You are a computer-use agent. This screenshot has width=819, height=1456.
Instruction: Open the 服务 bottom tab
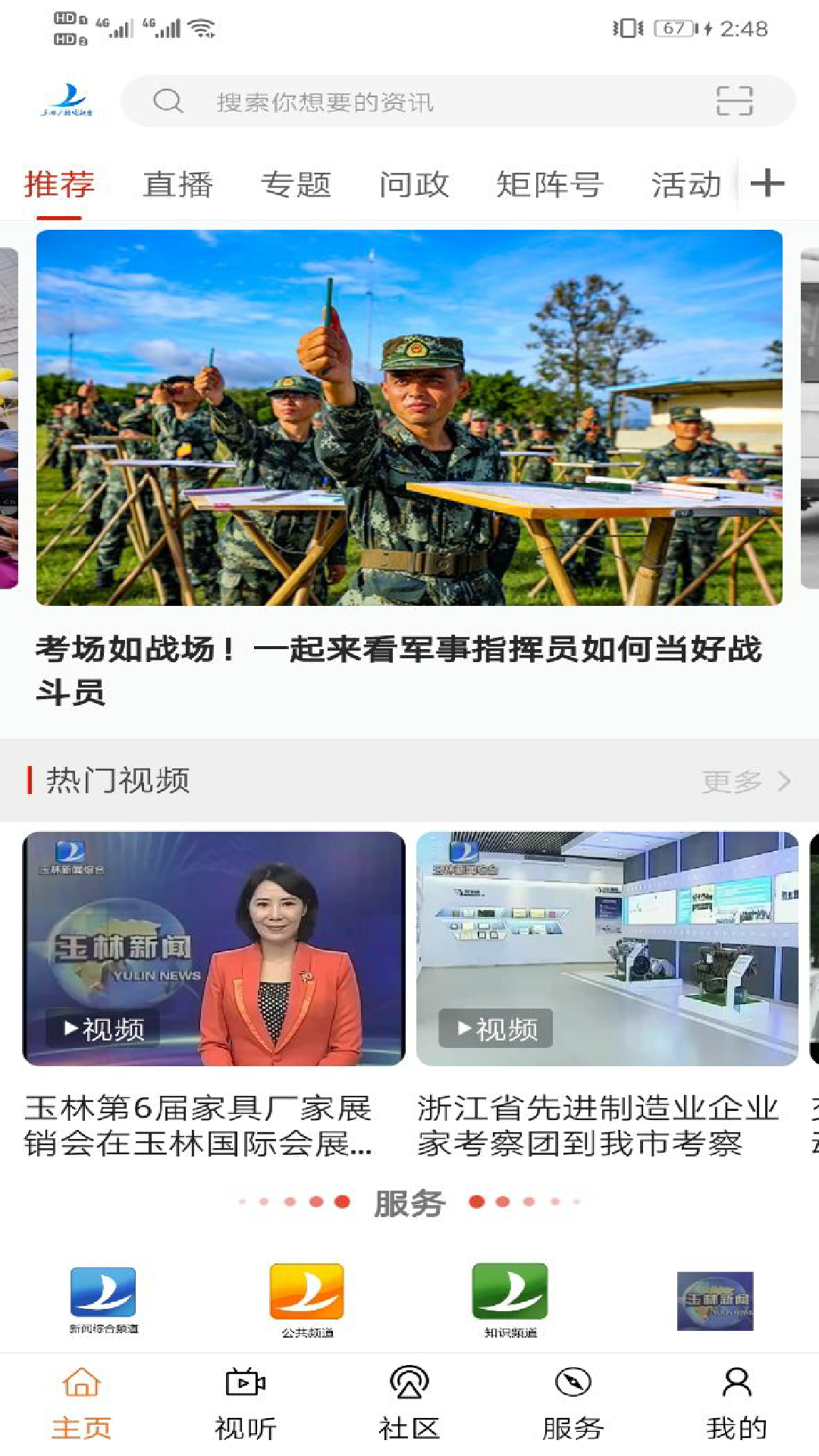click(573, 1403)
